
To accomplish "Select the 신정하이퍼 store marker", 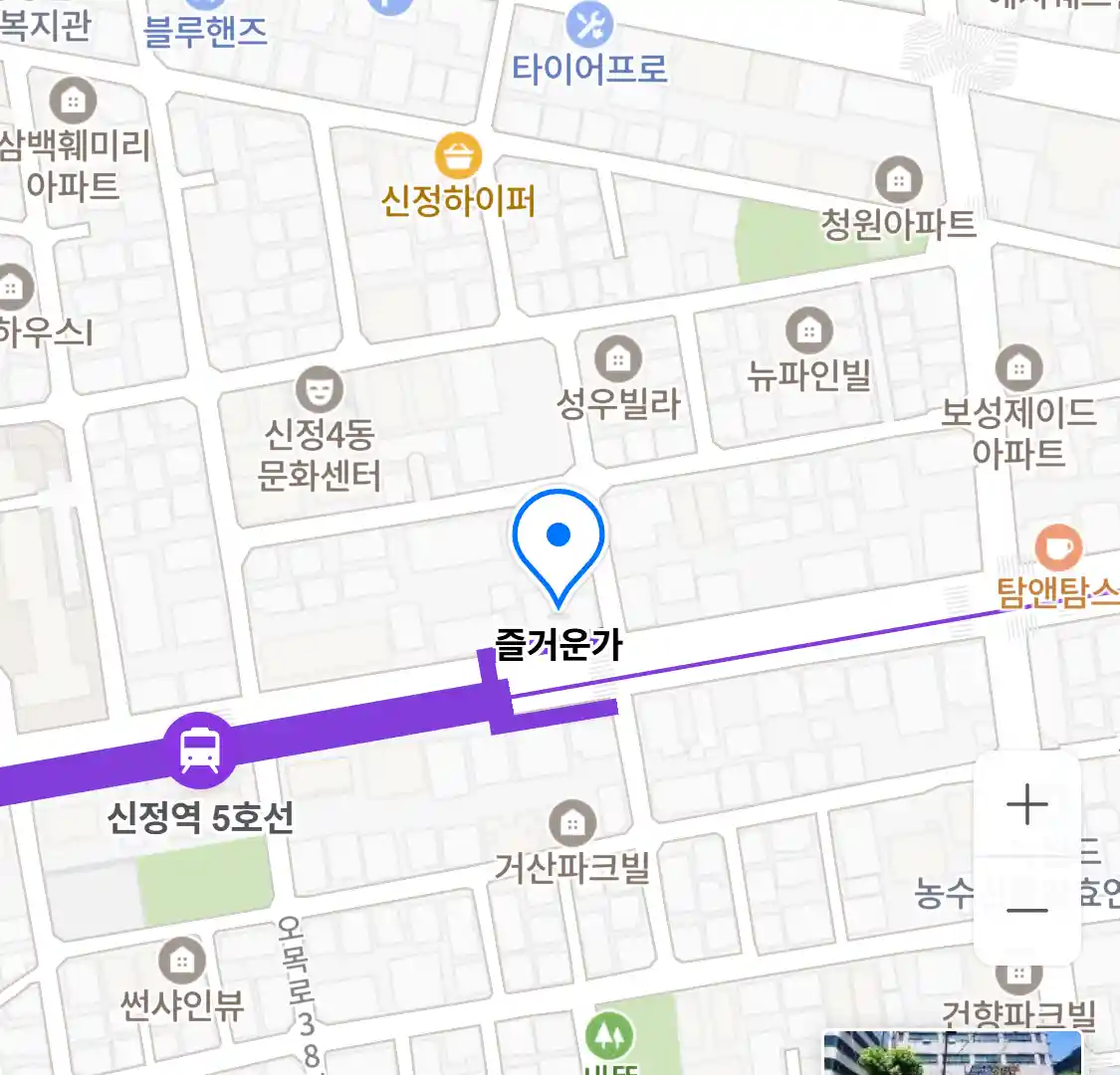I will pyautogui.click(x=458, y=158).
